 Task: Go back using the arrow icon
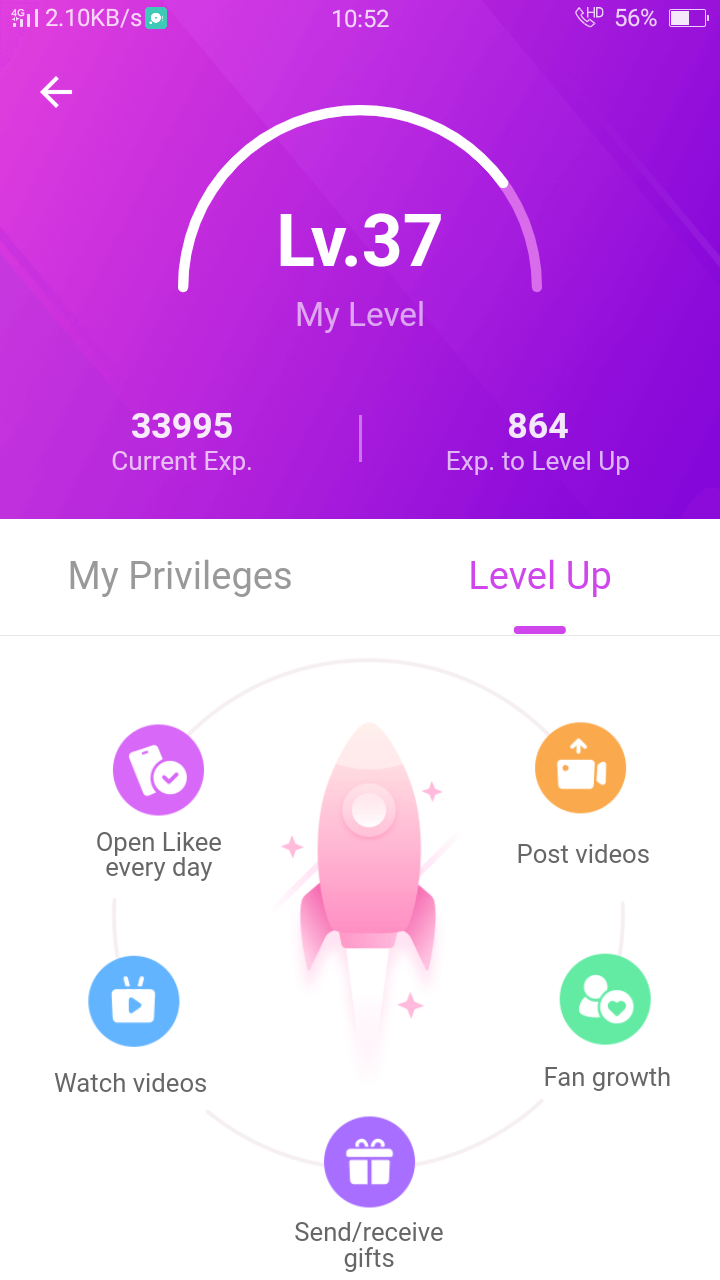click(56, 92)
